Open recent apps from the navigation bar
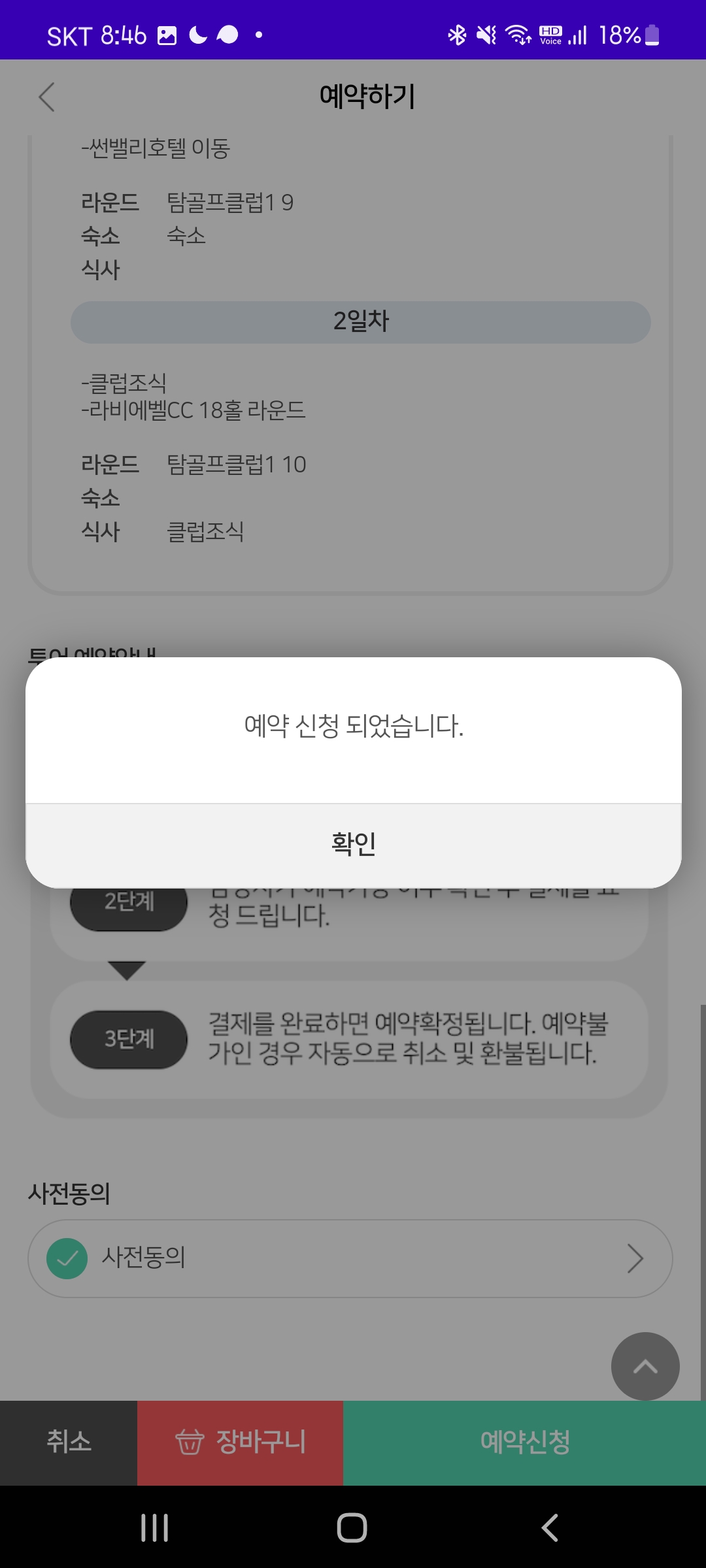706x1568 pixels. pos(155,1528)
